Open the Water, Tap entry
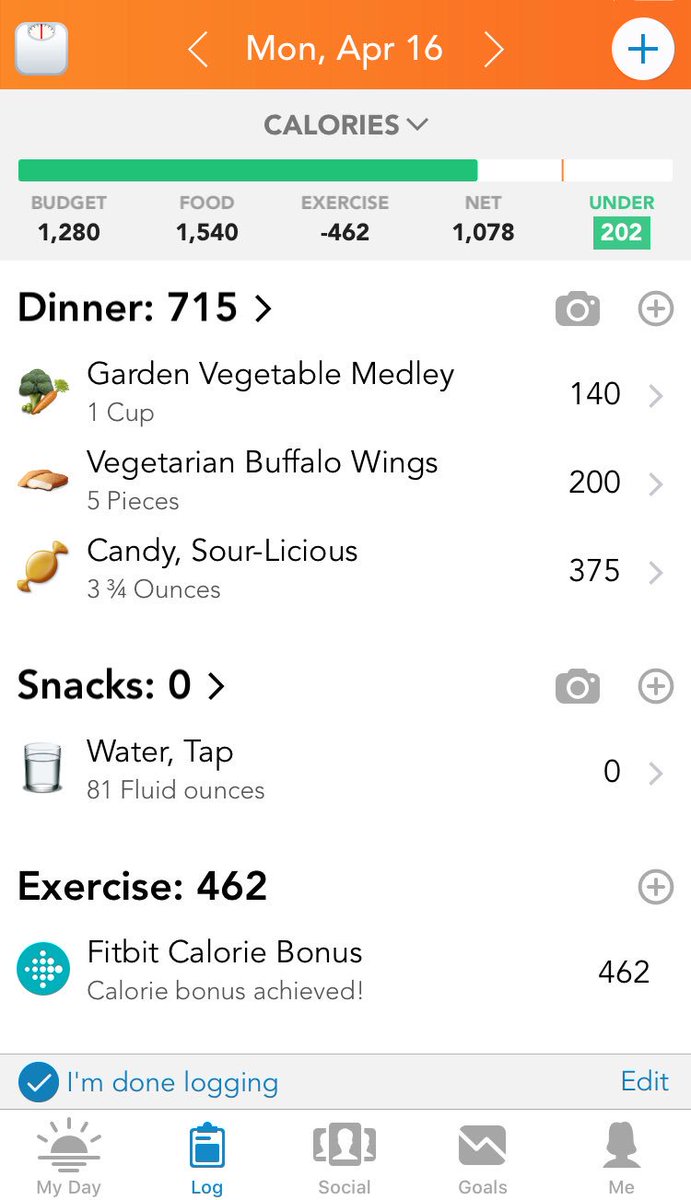 [x=340, y=770]
